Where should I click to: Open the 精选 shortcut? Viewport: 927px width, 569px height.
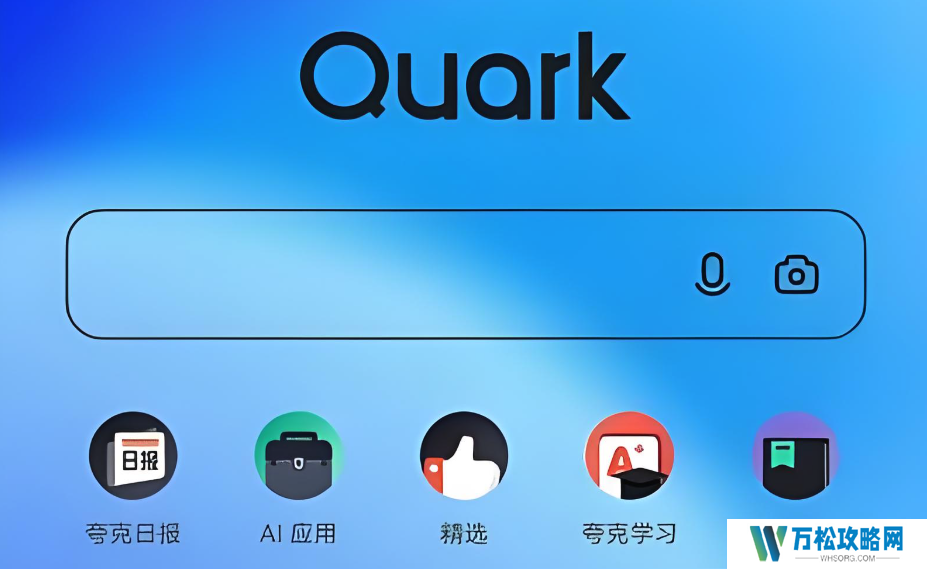pyautogui.click(x=464, y=456)
